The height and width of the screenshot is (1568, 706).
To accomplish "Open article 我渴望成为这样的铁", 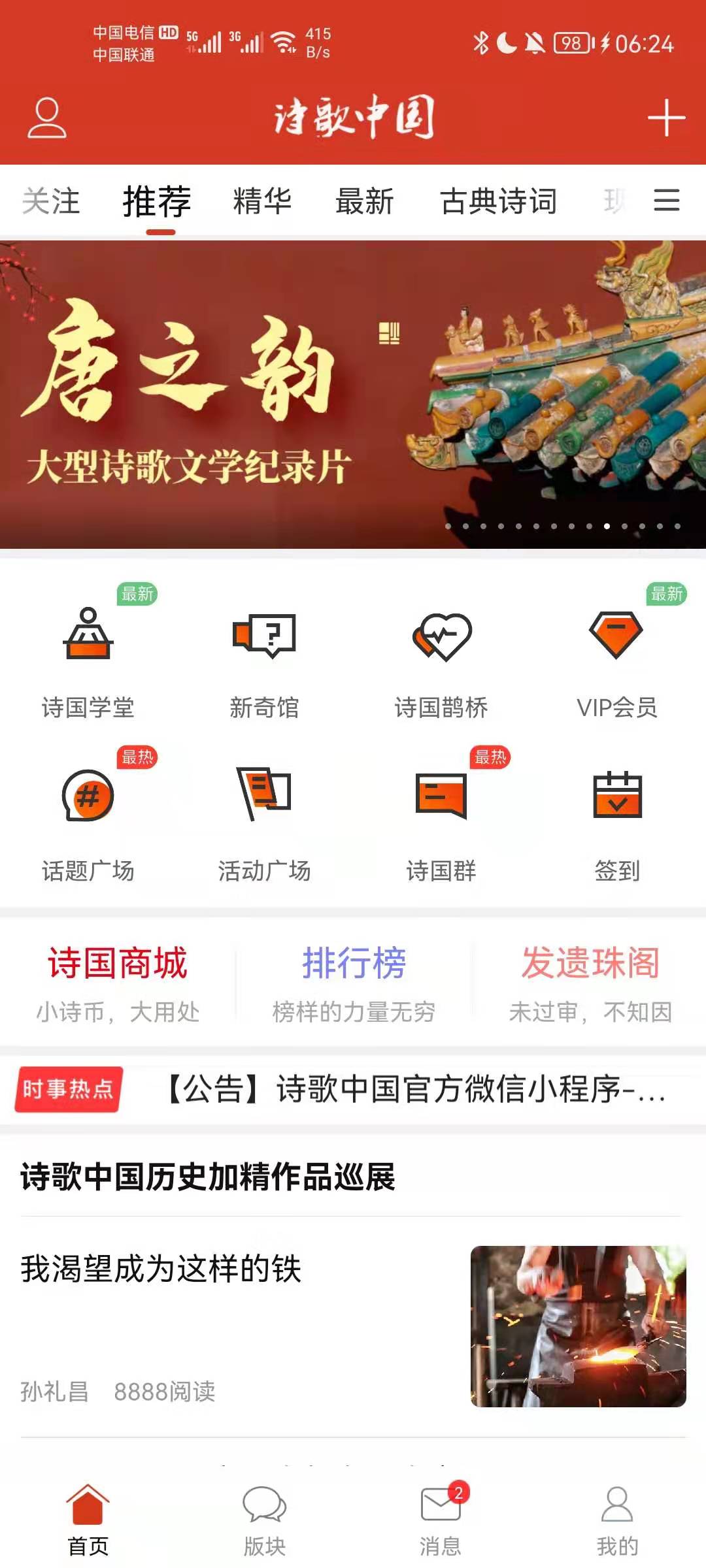I will [161, 1269].
